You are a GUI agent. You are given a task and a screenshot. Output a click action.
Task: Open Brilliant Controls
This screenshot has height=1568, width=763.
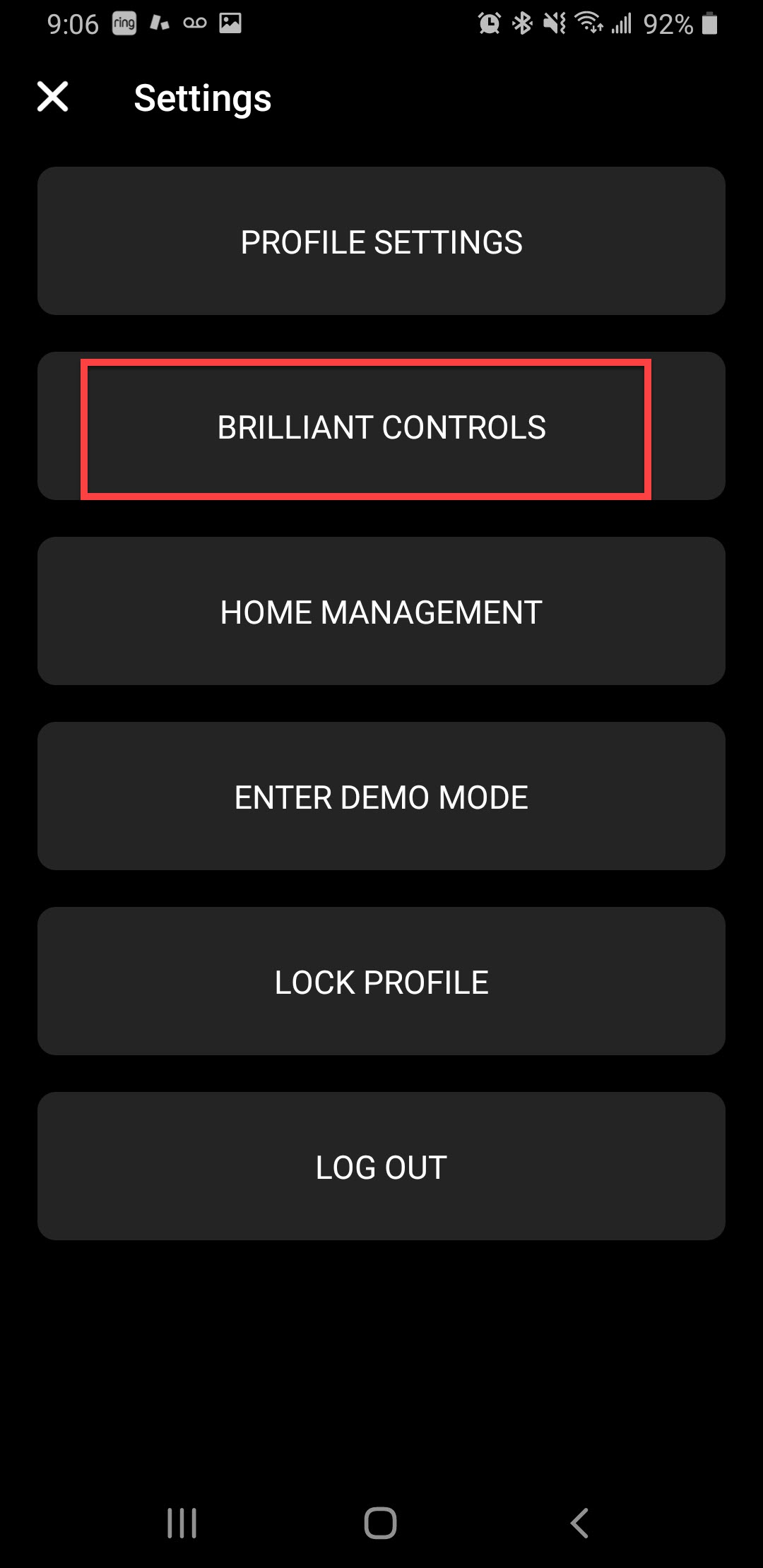point(381,426)
